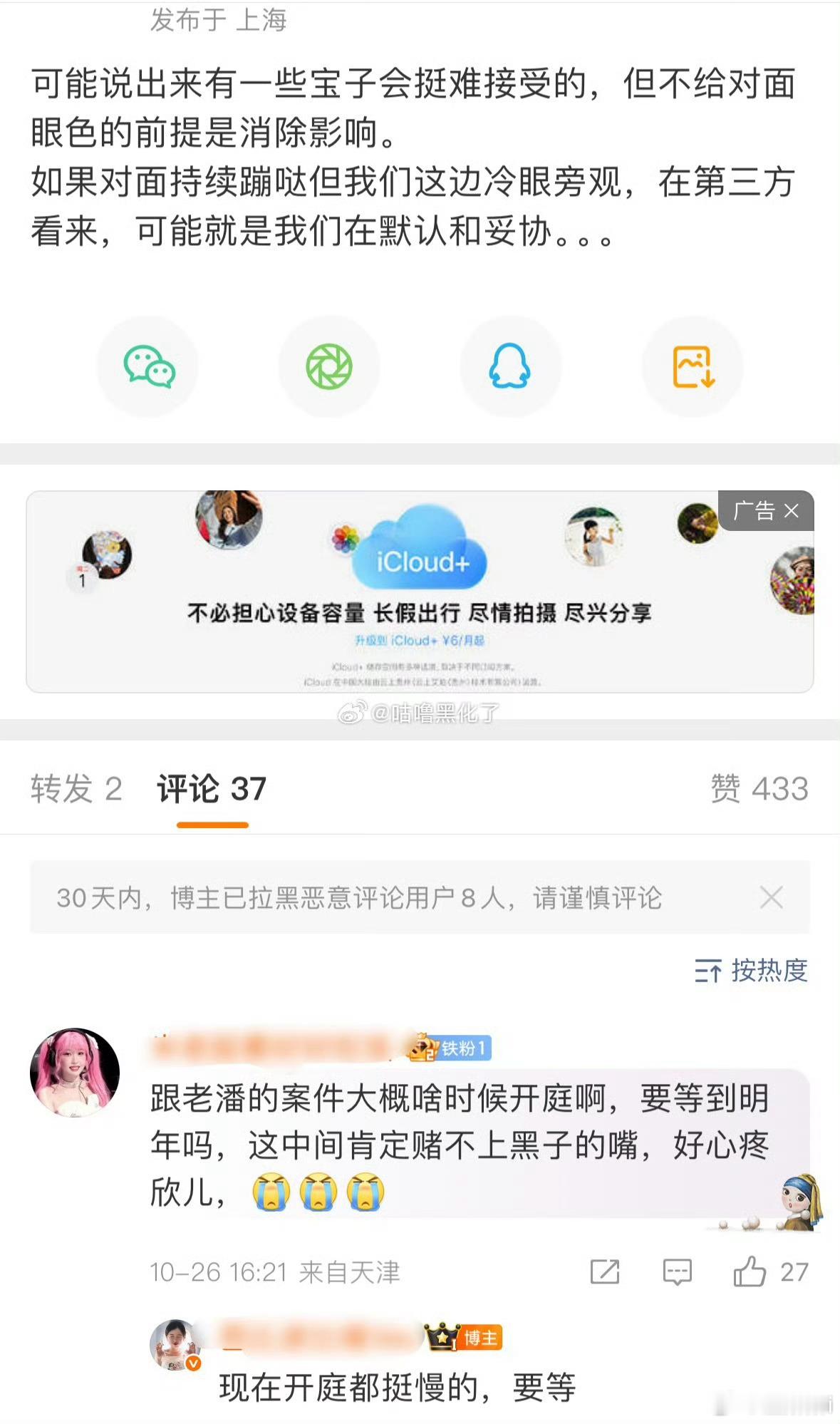Save the post as an image

click(x=693, y=366)
